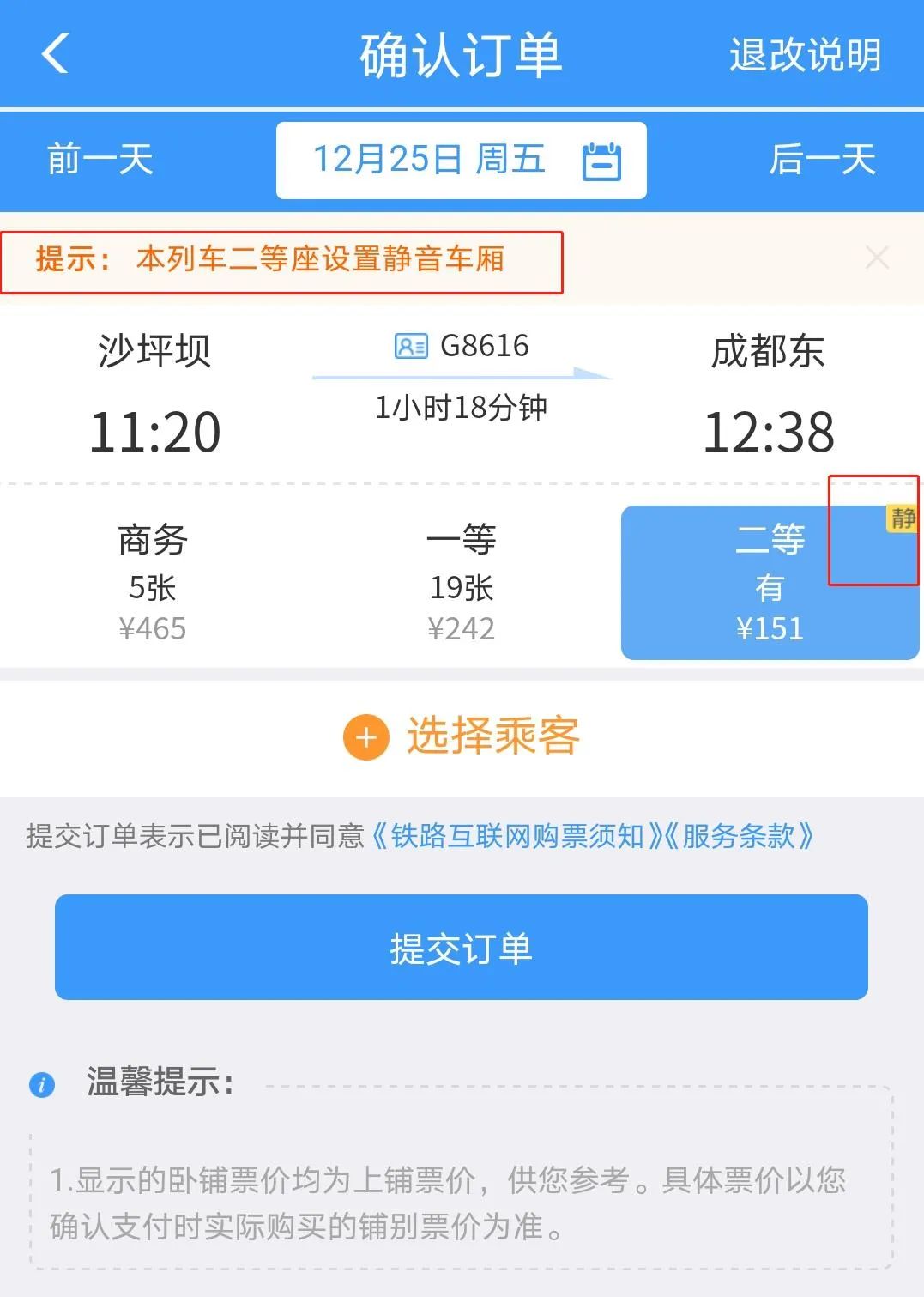Dismiss the 静音车厢 tip banner
This screenshot has width=924, height=1297.
(x=877, y=258)
